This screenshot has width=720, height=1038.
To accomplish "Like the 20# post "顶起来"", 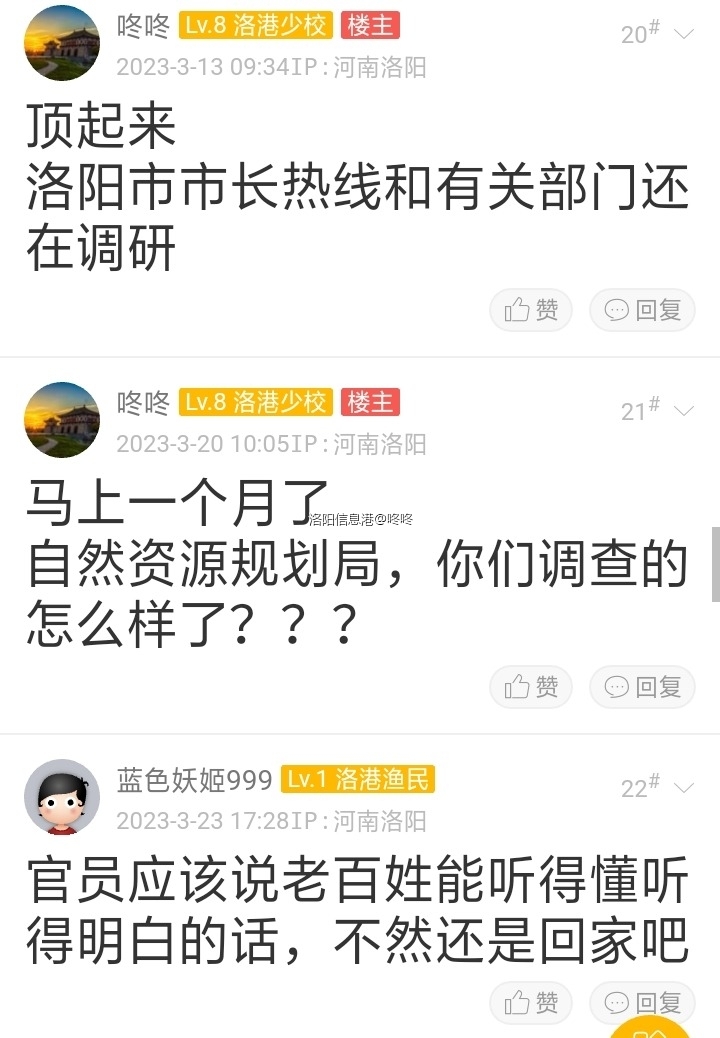I will click(x=531, y=310).
